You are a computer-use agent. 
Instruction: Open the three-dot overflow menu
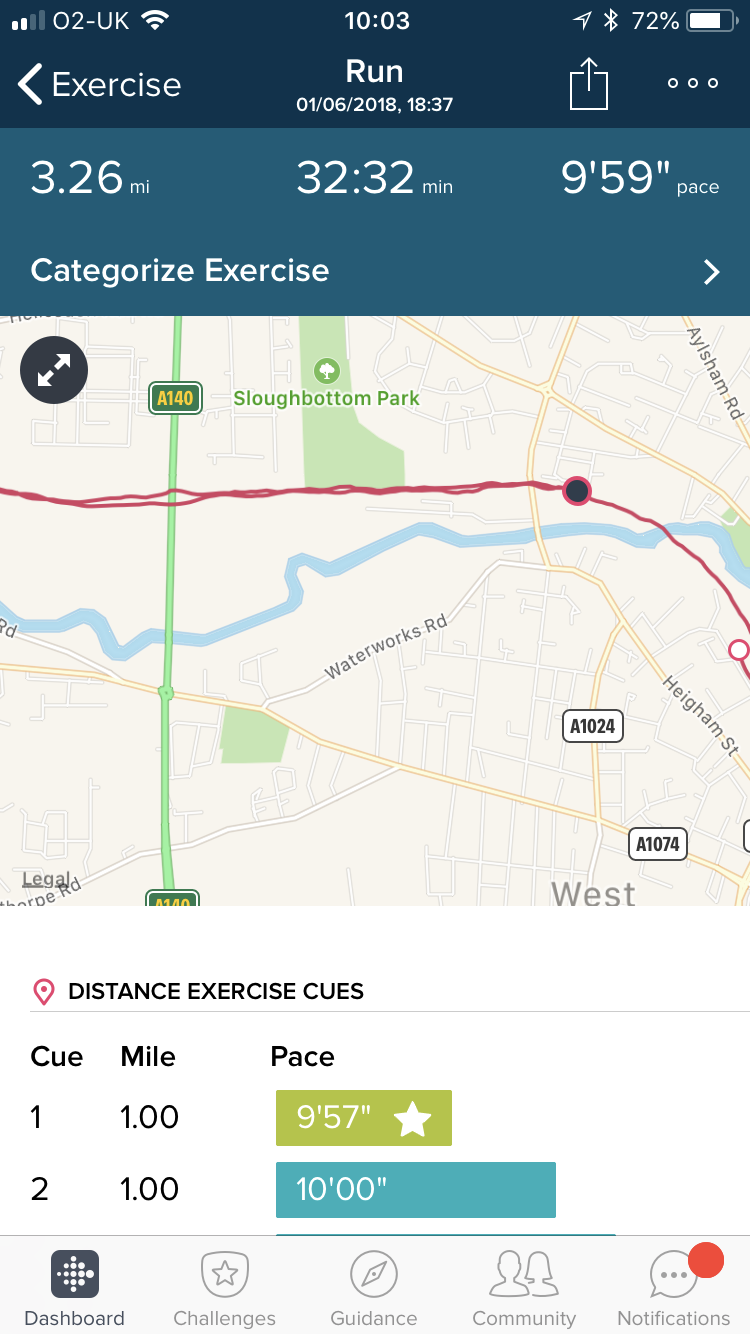click(x=693, y=84)
